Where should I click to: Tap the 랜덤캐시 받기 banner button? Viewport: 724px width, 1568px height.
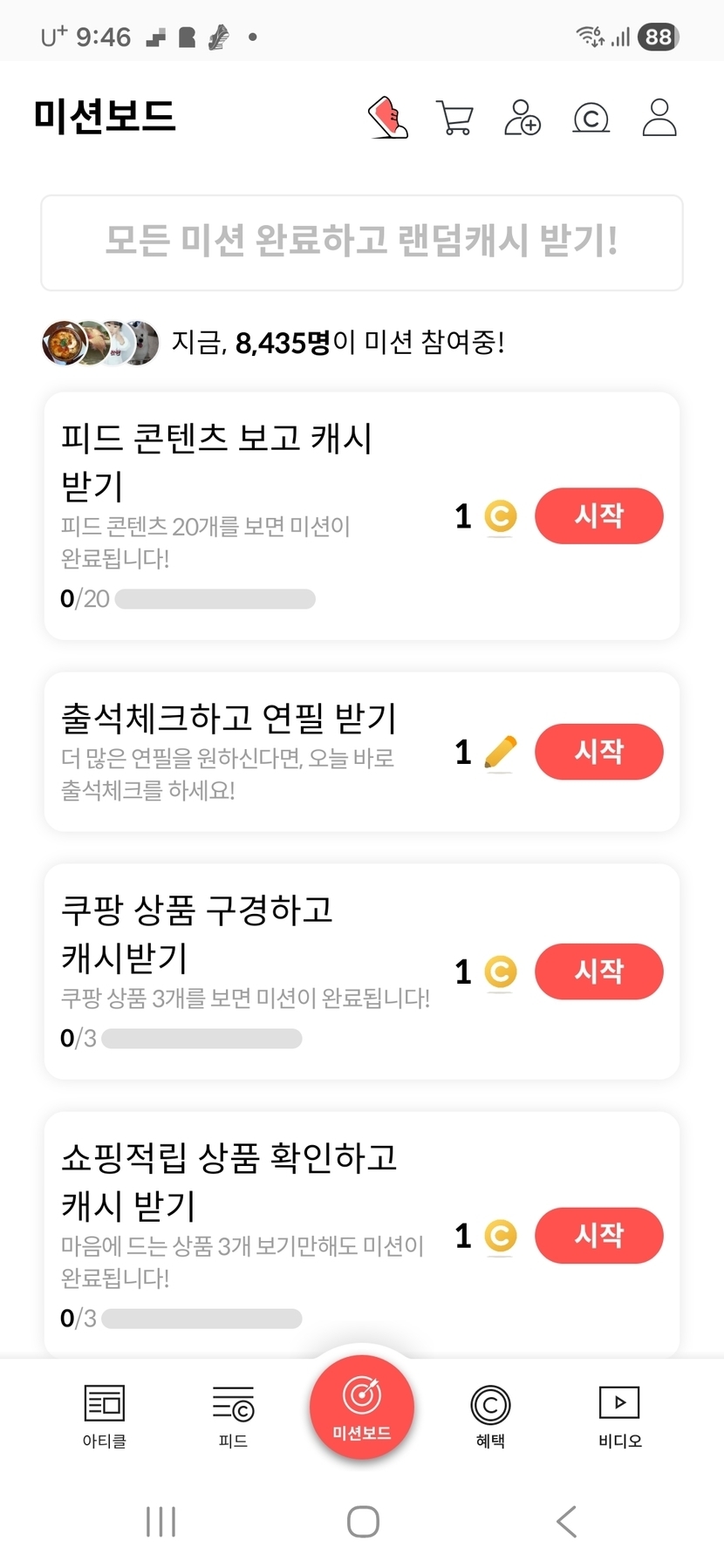coord(362,242)
